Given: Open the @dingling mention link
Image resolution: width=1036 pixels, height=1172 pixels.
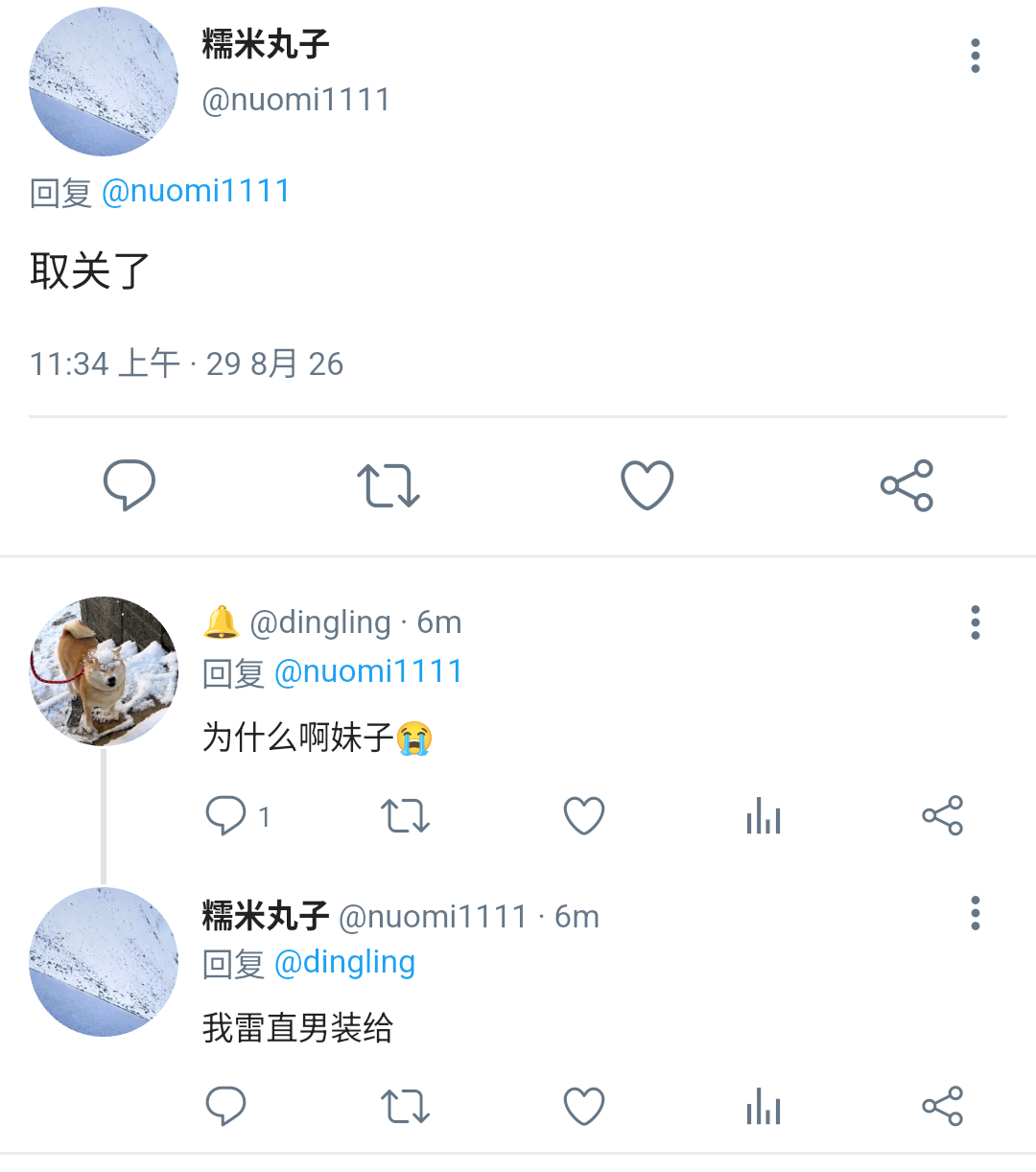Looking at the screenshot, I should coord(344,962).
